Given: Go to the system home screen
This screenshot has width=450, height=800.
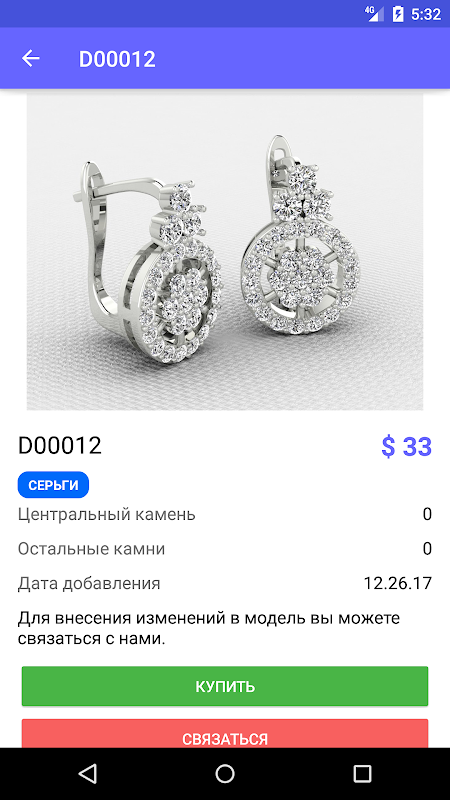Looking at the screenshot, I should pos(225,774).
